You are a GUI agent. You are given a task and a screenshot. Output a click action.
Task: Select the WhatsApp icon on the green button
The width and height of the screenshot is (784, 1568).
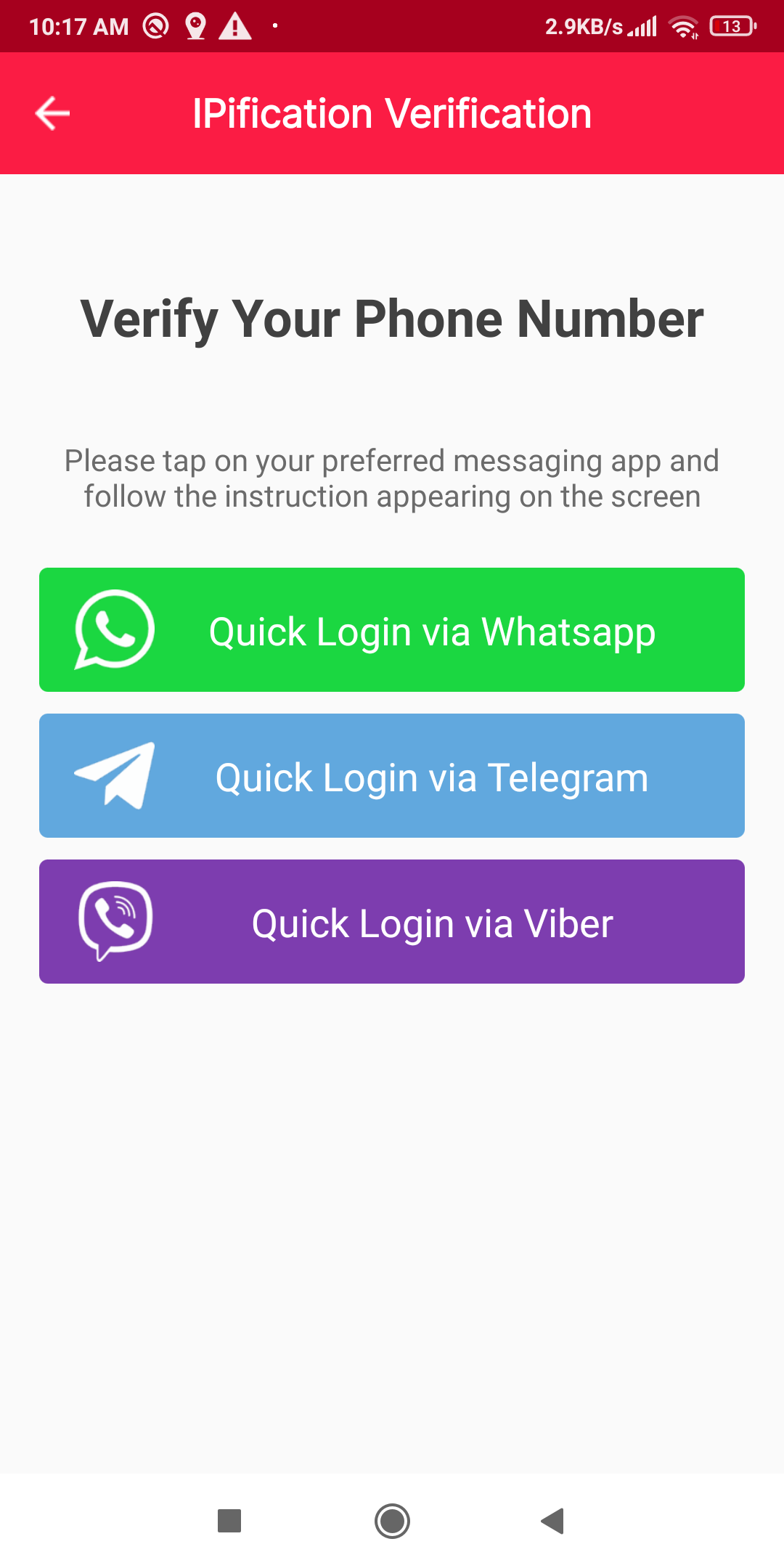(115, 630)
